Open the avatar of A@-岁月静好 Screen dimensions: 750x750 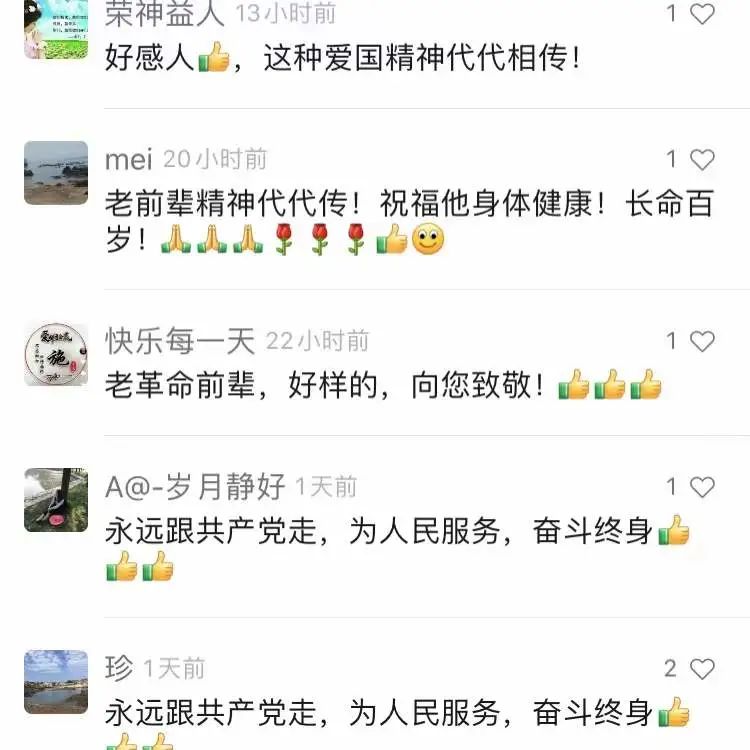56,500
